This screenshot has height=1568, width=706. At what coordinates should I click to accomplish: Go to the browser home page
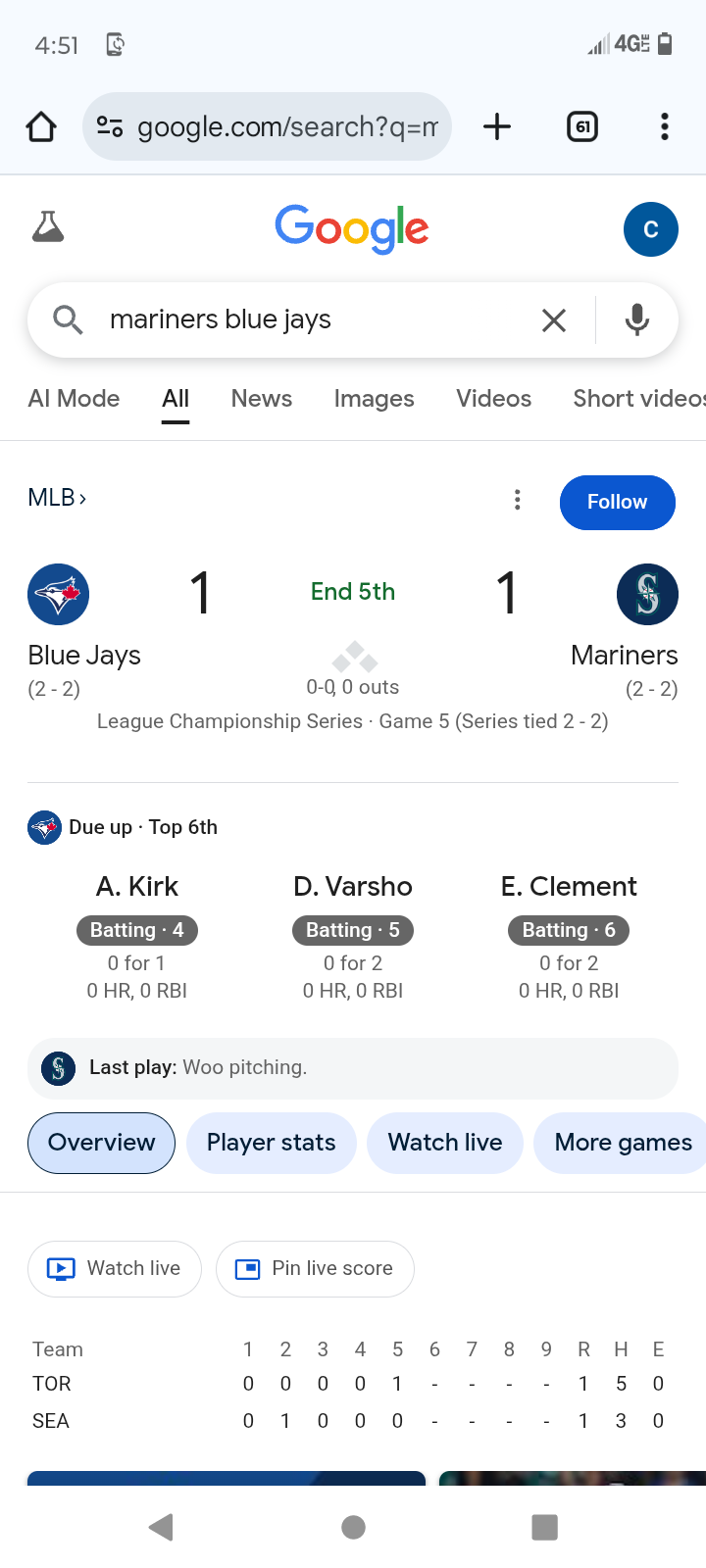[x=41, y=126]
